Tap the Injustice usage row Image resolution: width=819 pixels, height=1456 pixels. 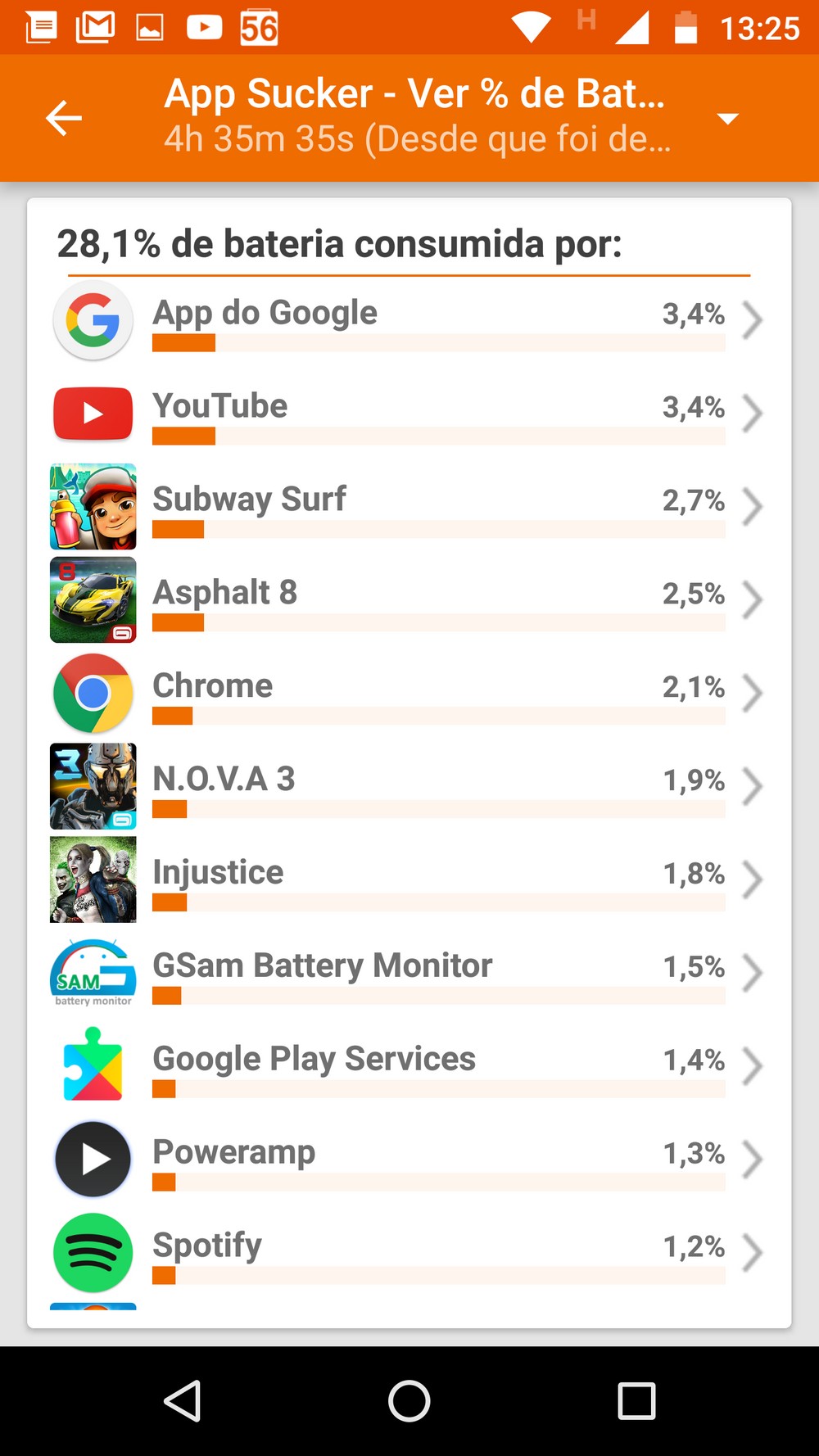click(409, 880)
